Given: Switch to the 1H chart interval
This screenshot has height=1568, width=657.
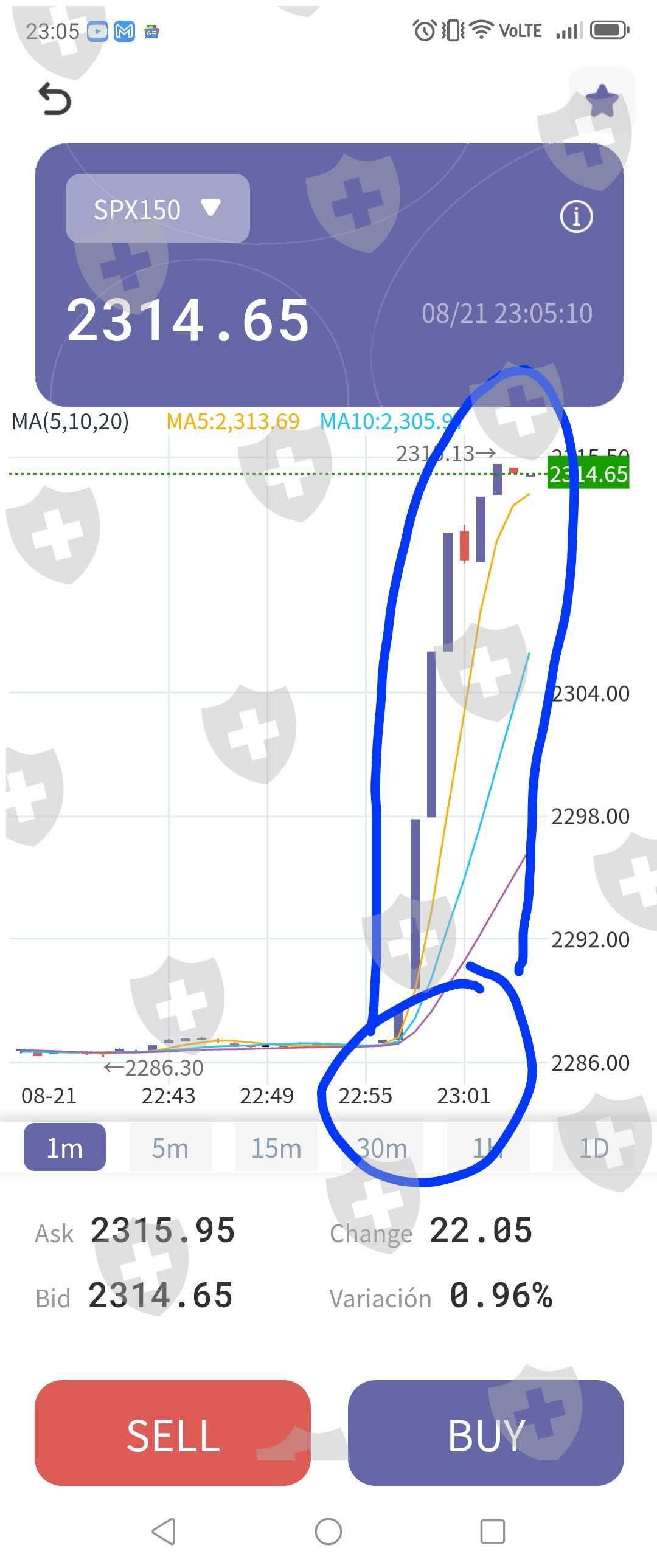Looking at the screenshot, I should [x=488, y=1148].
